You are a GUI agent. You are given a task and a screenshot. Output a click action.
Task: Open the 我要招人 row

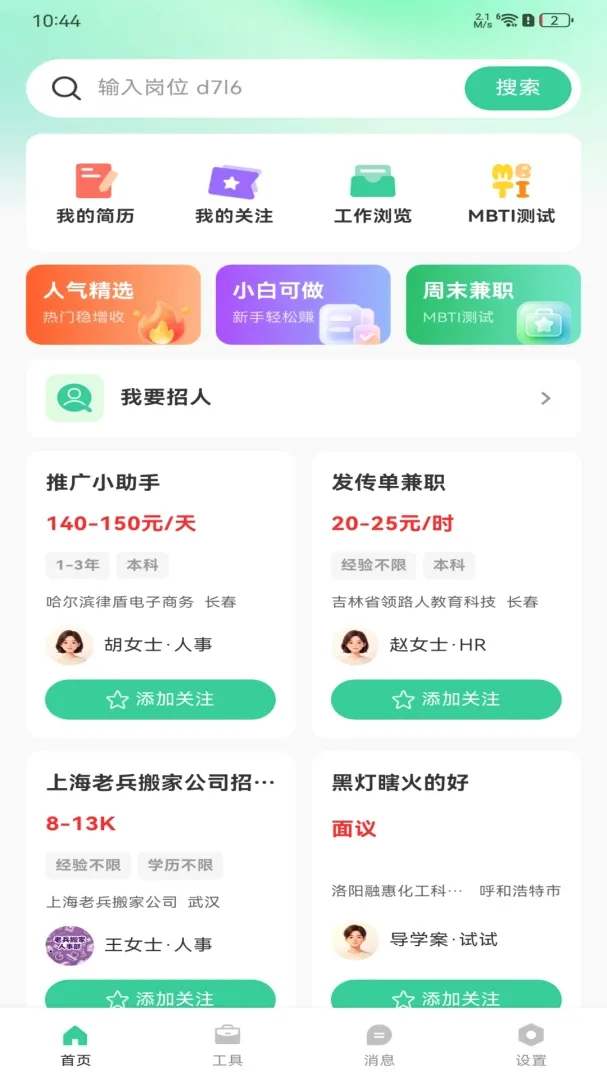303,398
